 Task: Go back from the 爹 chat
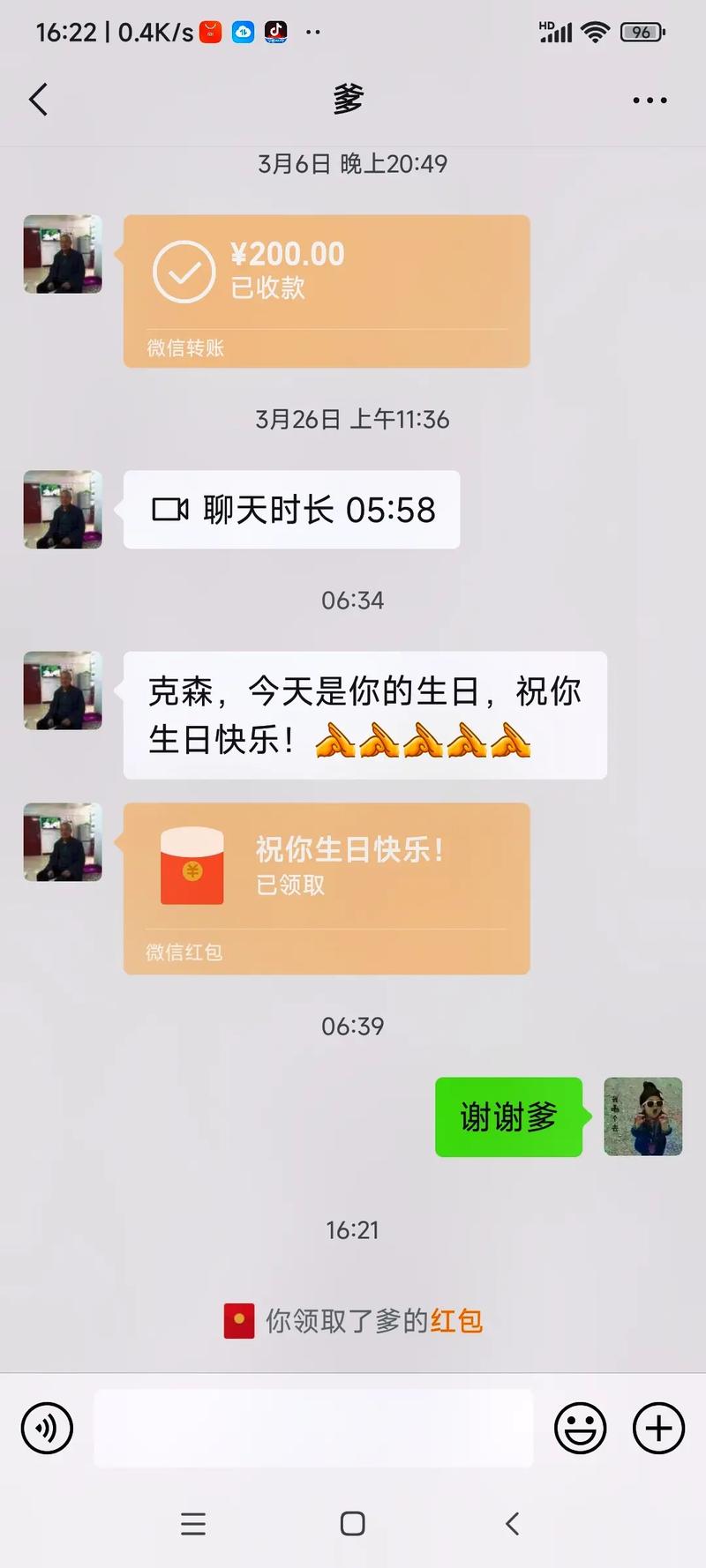point(38,100)
